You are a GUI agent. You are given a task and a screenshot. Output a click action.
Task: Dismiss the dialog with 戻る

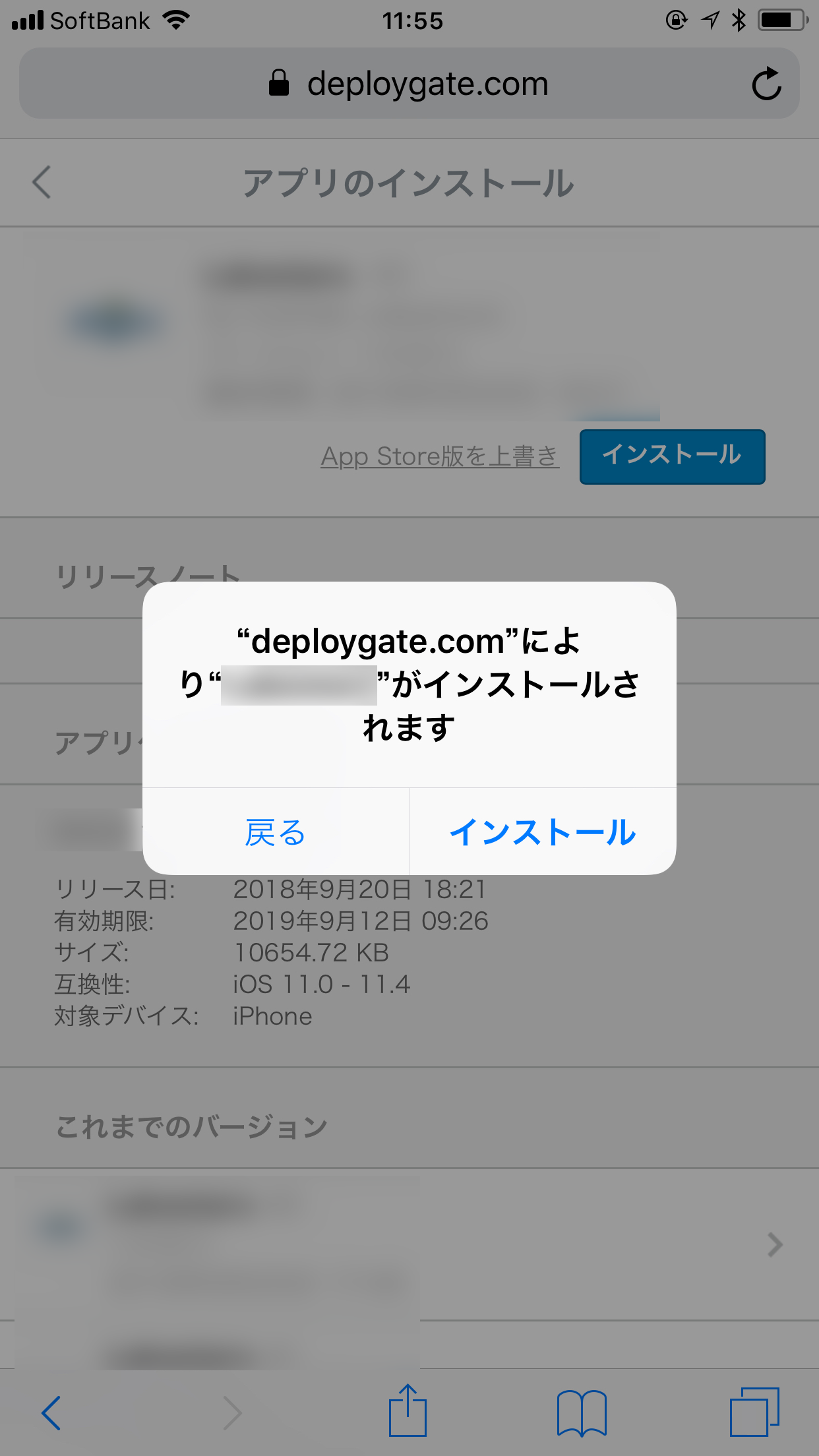click(275, 832)
